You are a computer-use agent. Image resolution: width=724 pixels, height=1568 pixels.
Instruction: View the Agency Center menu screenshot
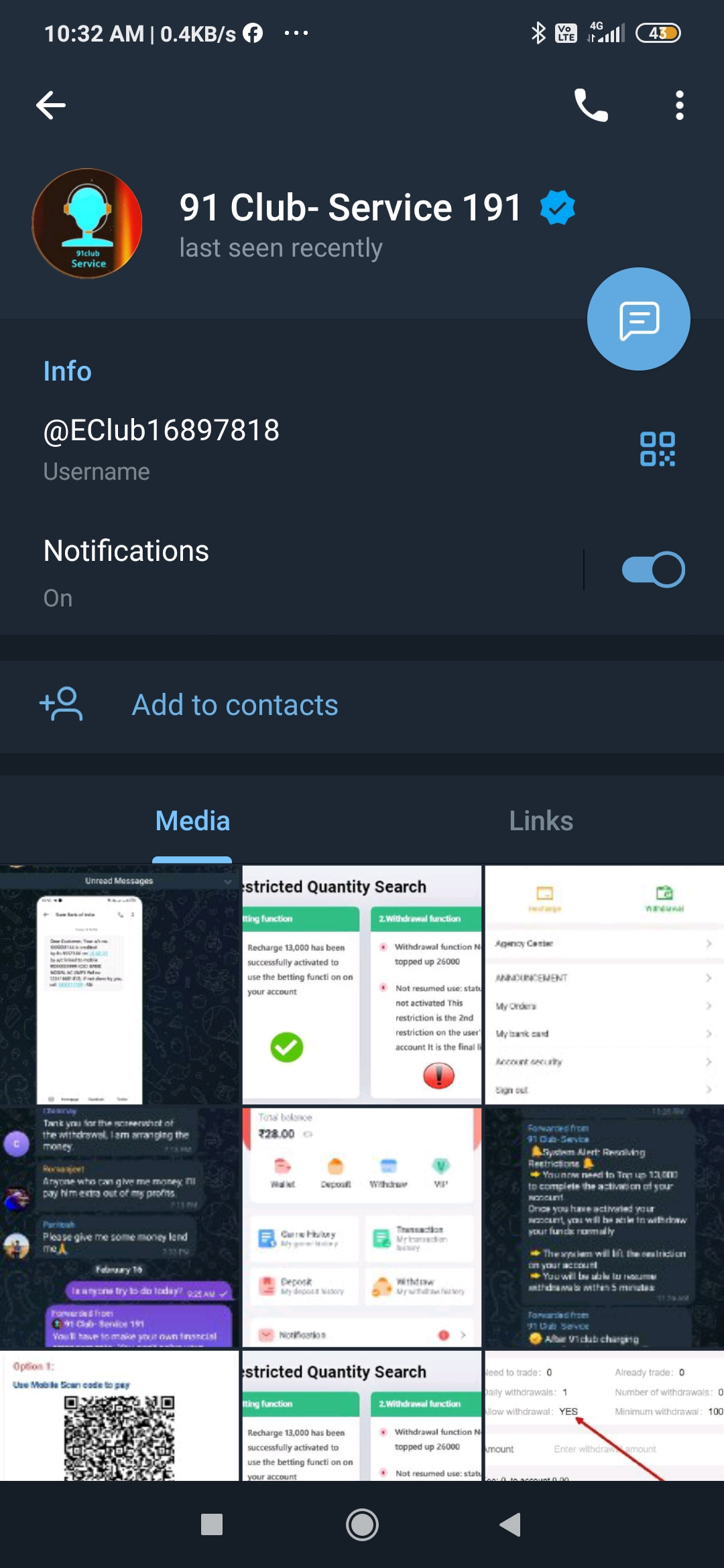pos(604,985)
